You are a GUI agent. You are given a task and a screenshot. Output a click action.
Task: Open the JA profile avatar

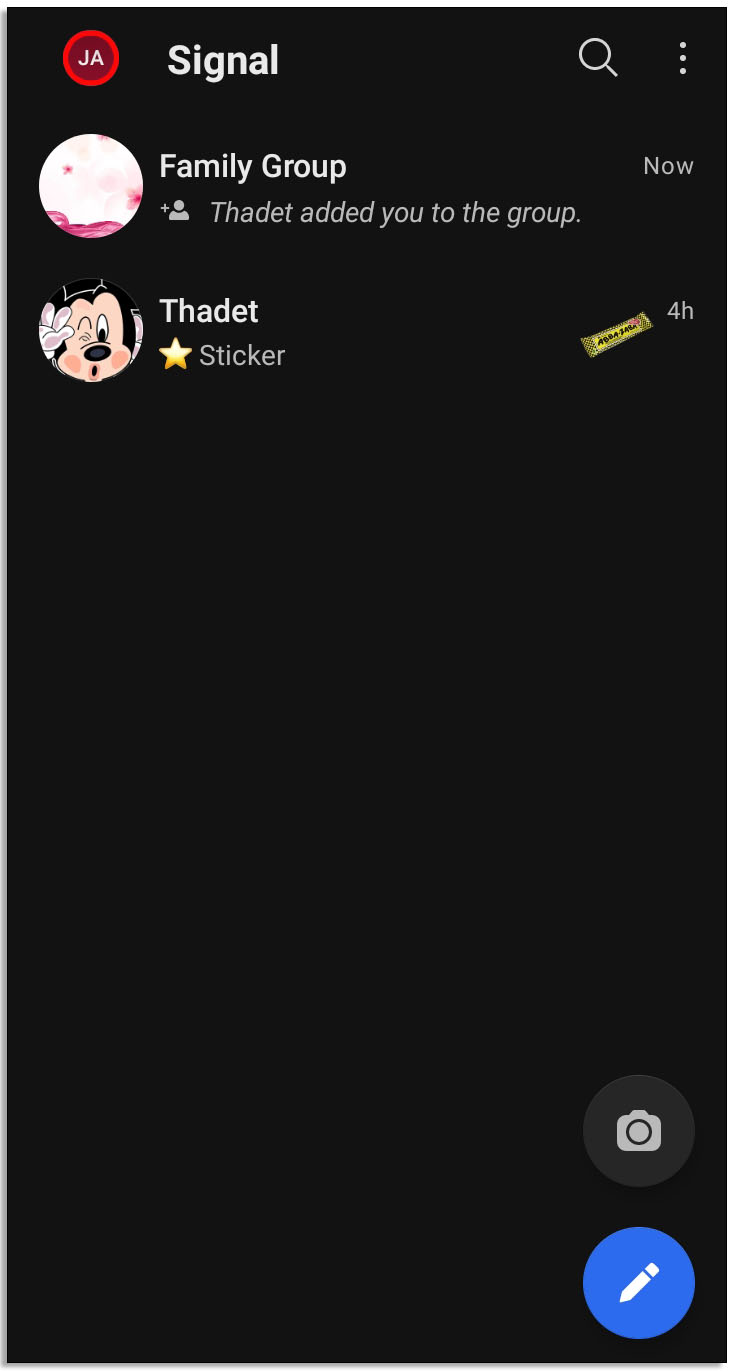[91, 59]
